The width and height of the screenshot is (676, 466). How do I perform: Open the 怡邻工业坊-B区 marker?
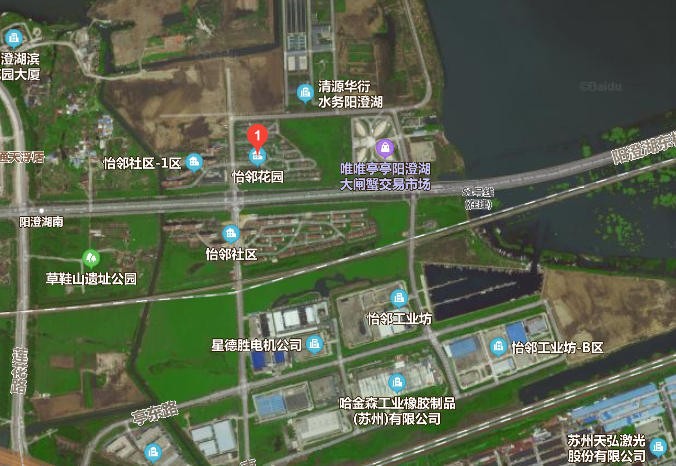pos(497,347)
